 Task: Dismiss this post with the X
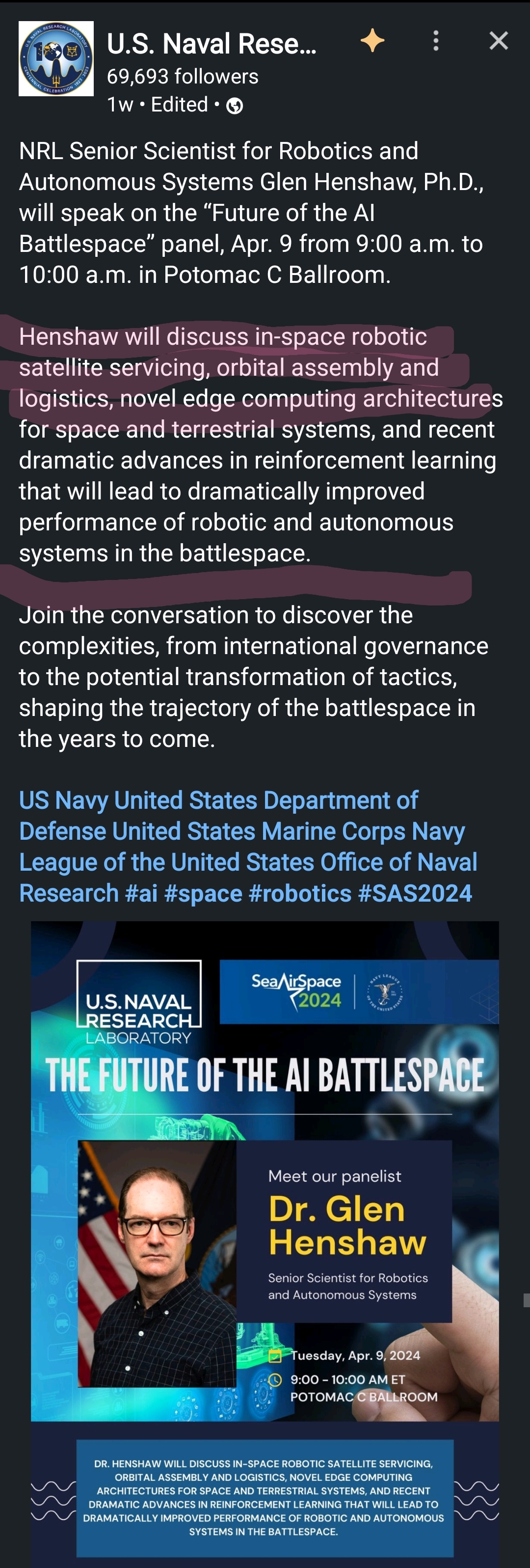tap(499, 41)
